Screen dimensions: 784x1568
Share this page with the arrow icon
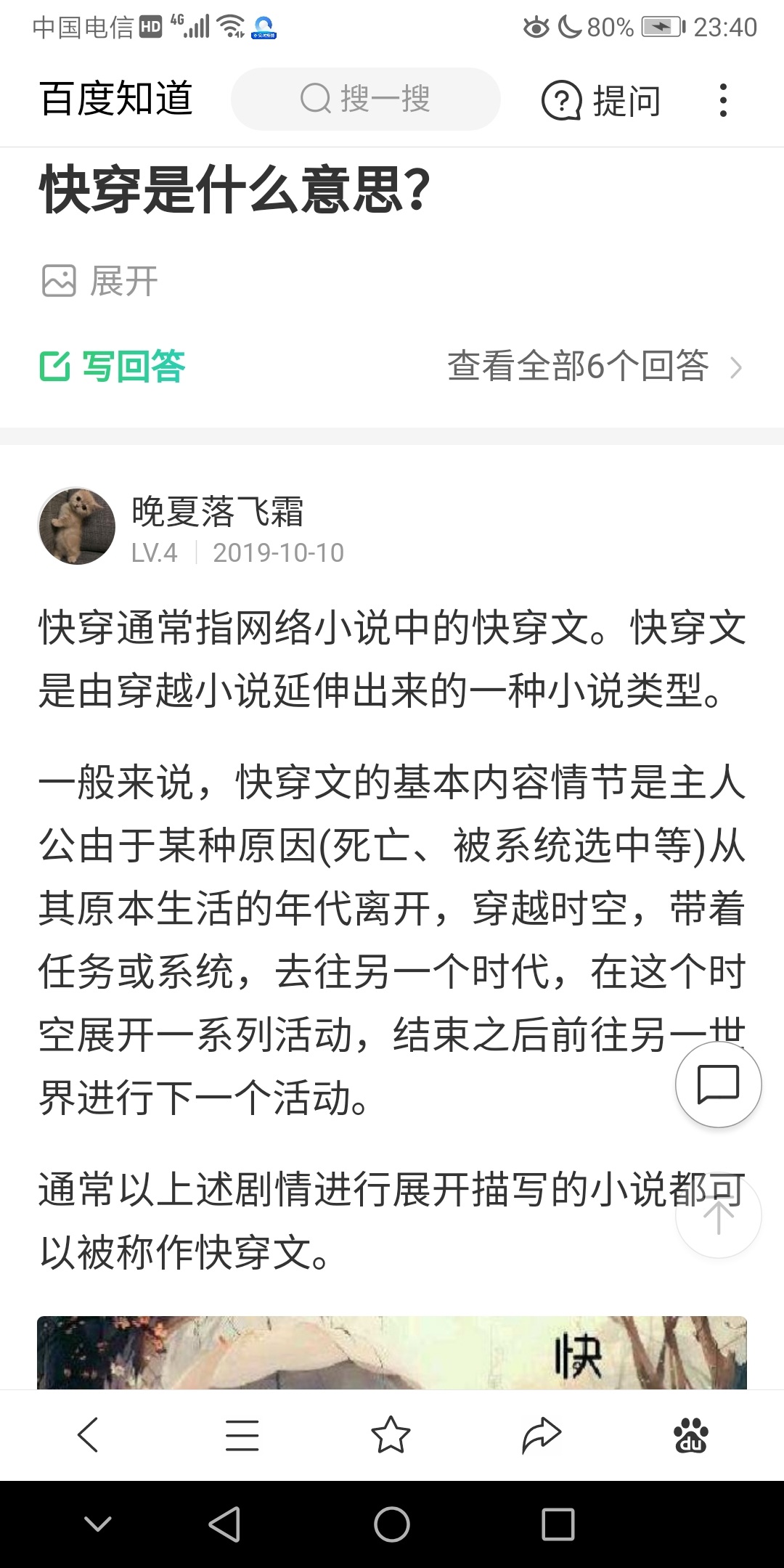point(542,1435)
